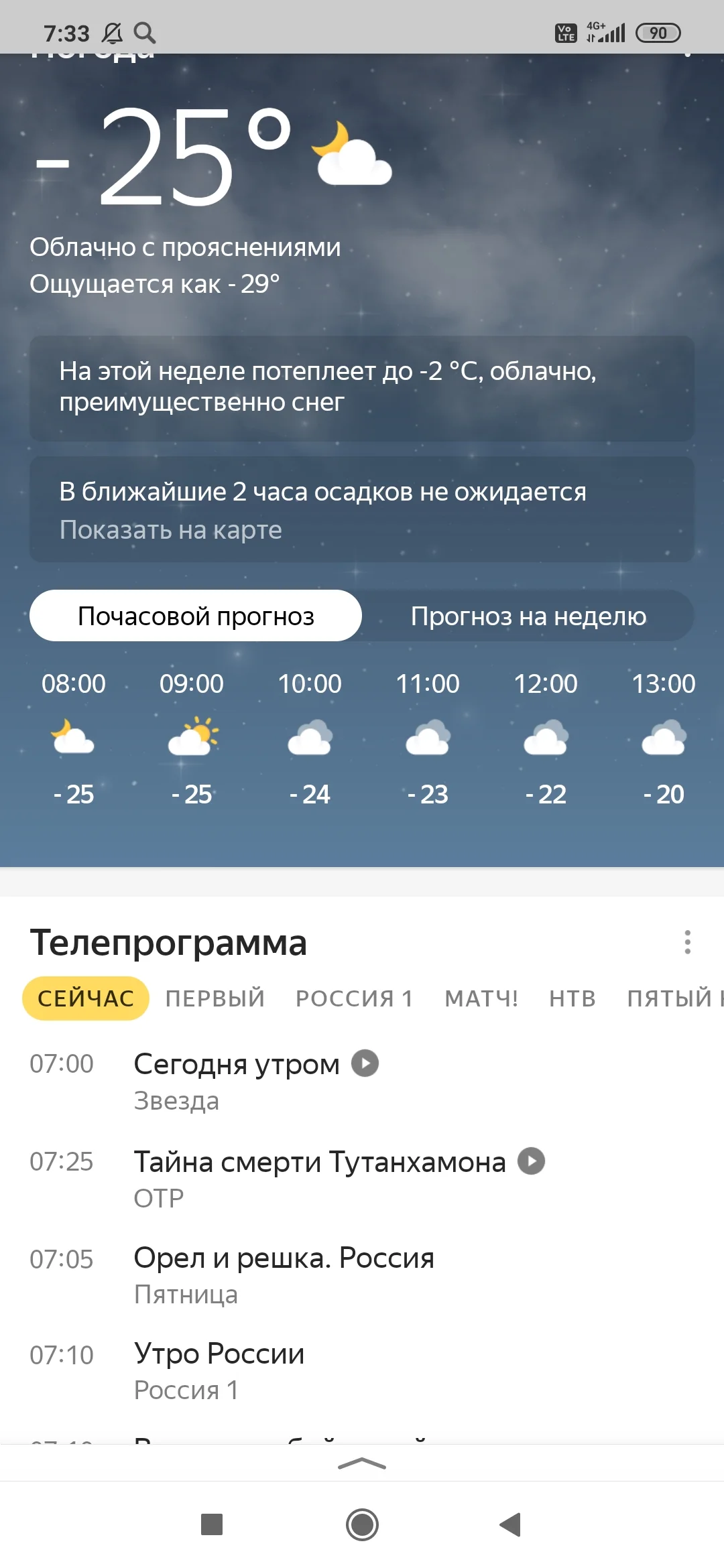
Task: Switch to Прогноз на неделю view
Action: click(528, 615)
